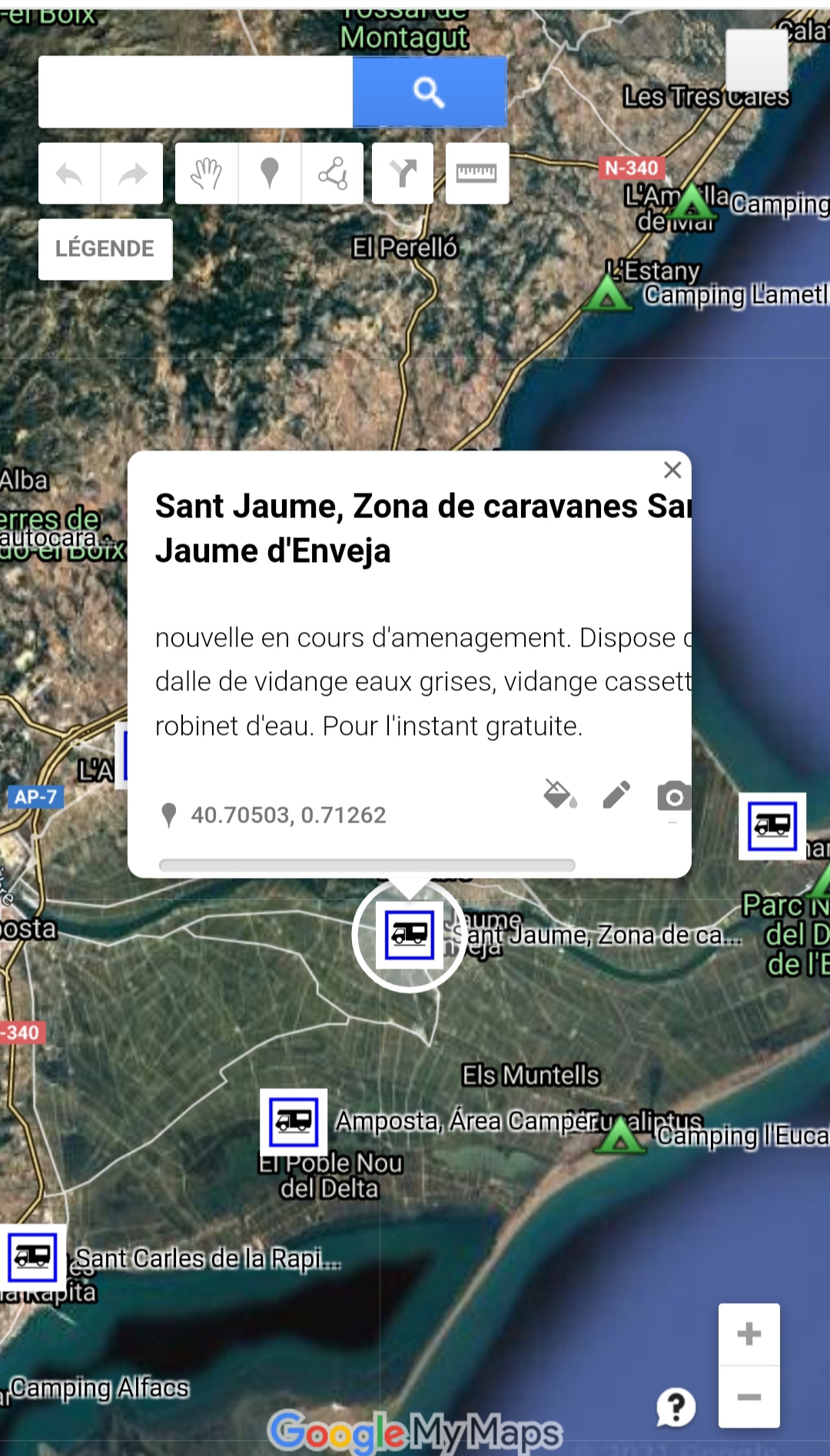Select the draw line tool
The width and height of the screenshot is (830, 1456).
click(x=332, y=174)
